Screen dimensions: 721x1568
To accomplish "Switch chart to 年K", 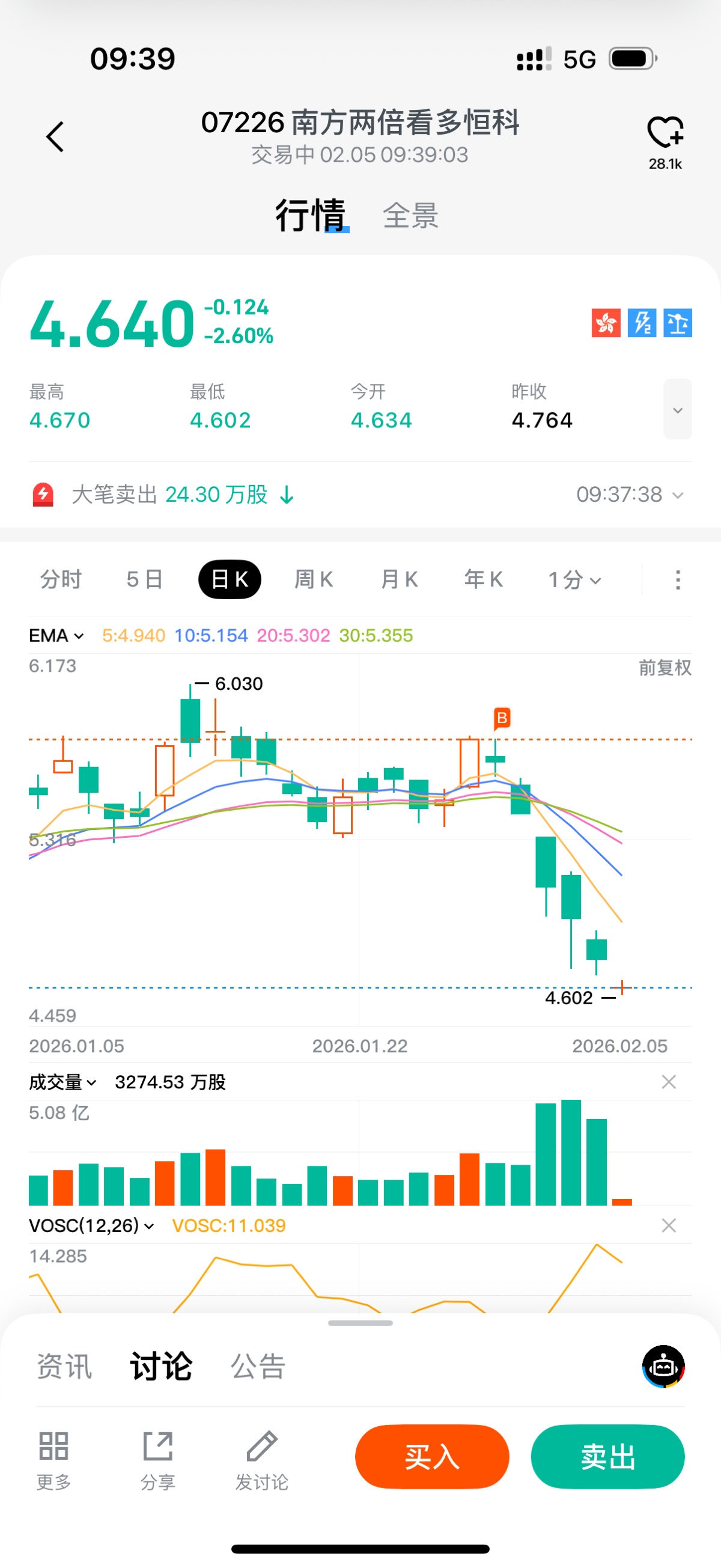I will [x=484, y=579].
